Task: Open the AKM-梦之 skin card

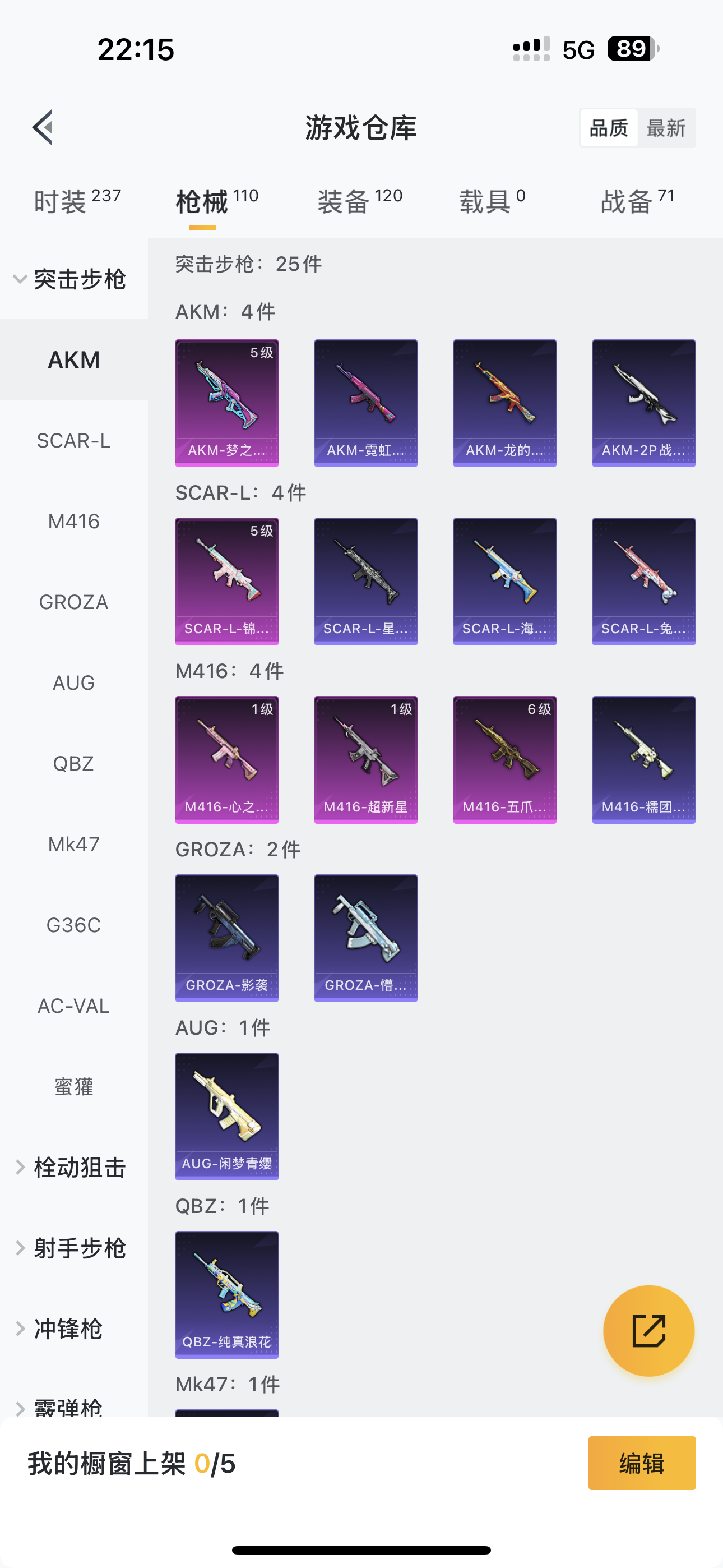Action: tap(226, 403)
